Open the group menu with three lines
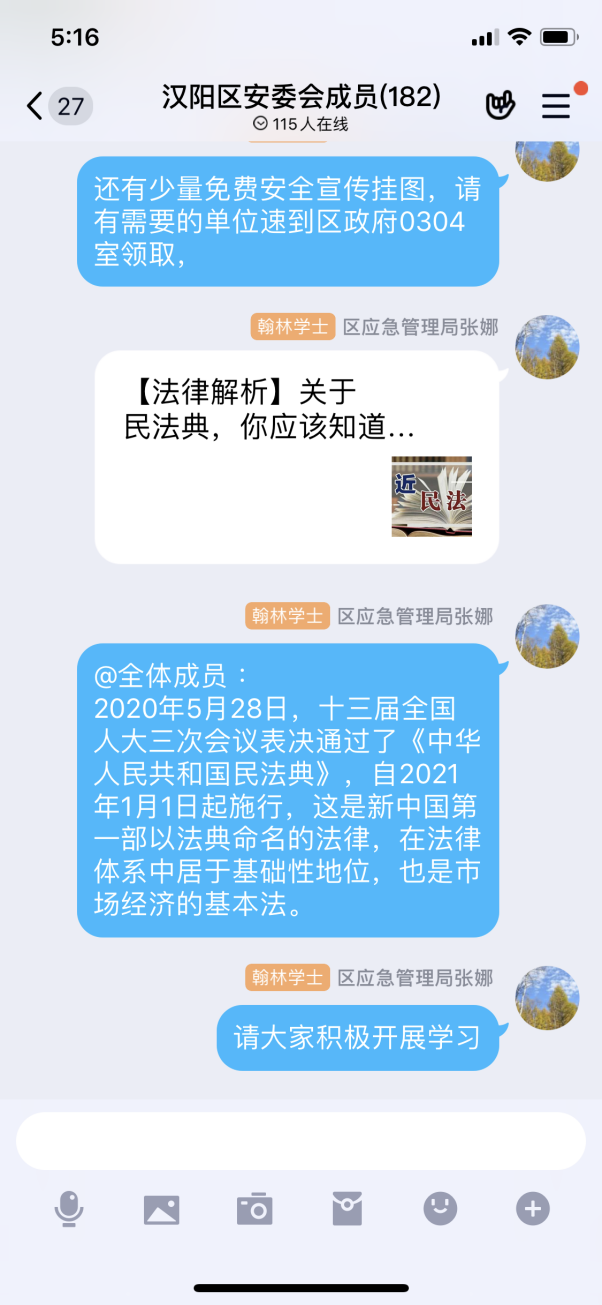Viewport: 602px width, 1305px height. (x=556, y=106)
